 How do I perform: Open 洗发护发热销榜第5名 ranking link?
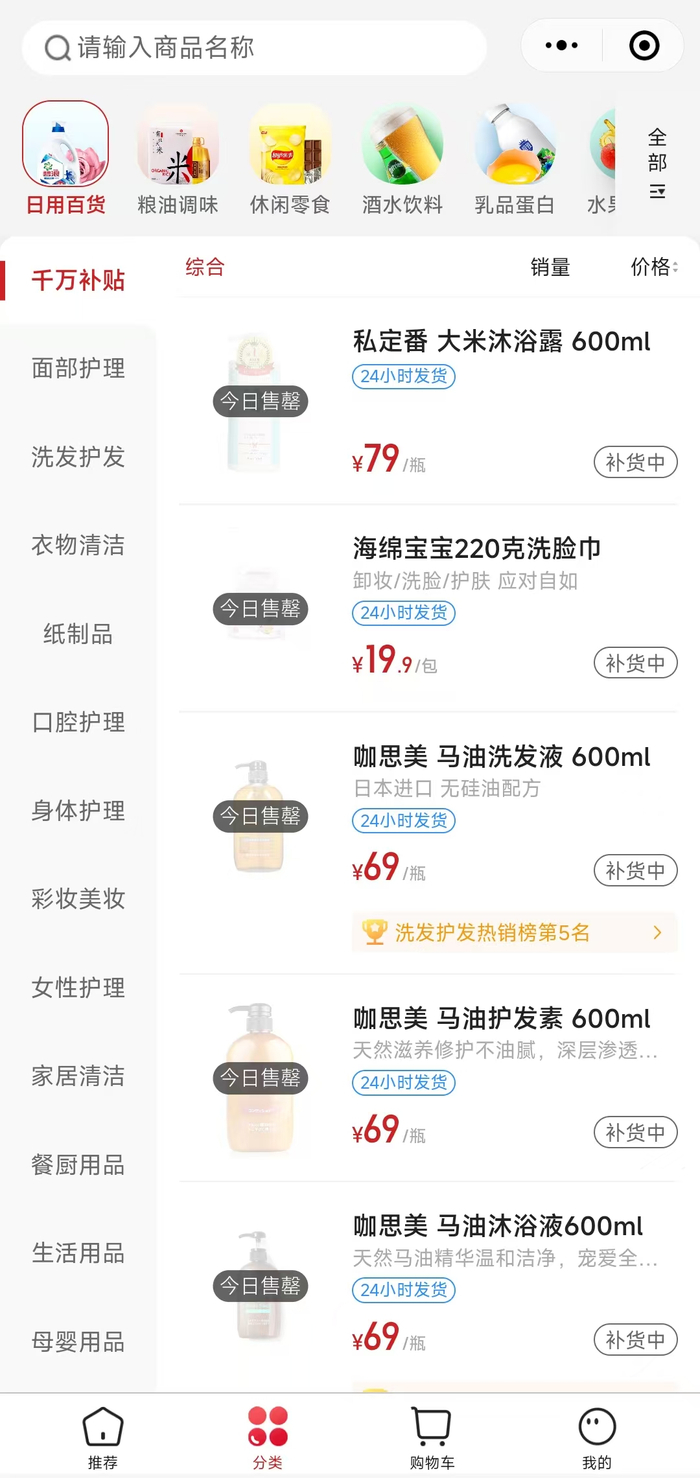pos(514,933)
